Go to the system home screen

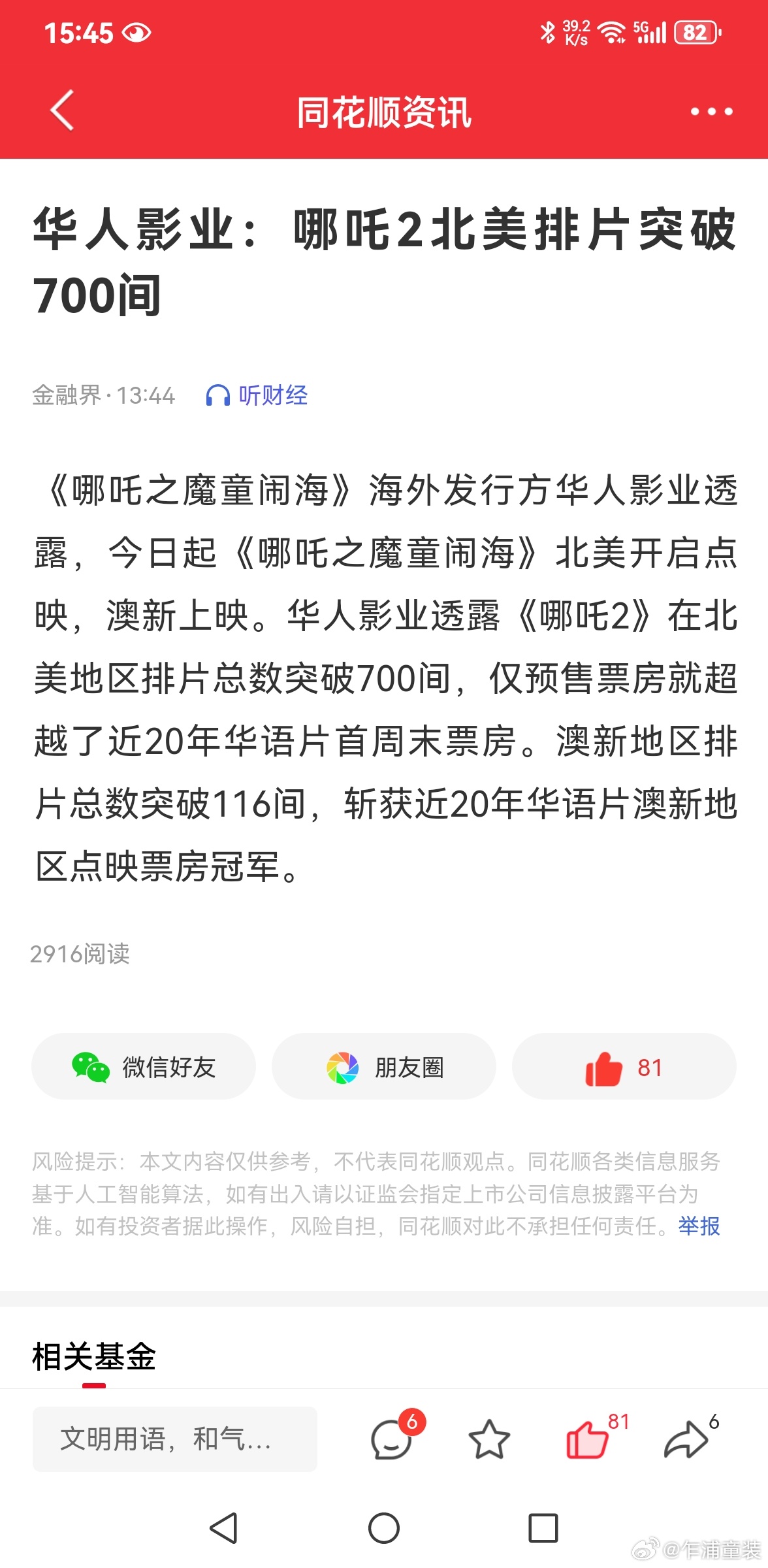tap(384, 1528)
